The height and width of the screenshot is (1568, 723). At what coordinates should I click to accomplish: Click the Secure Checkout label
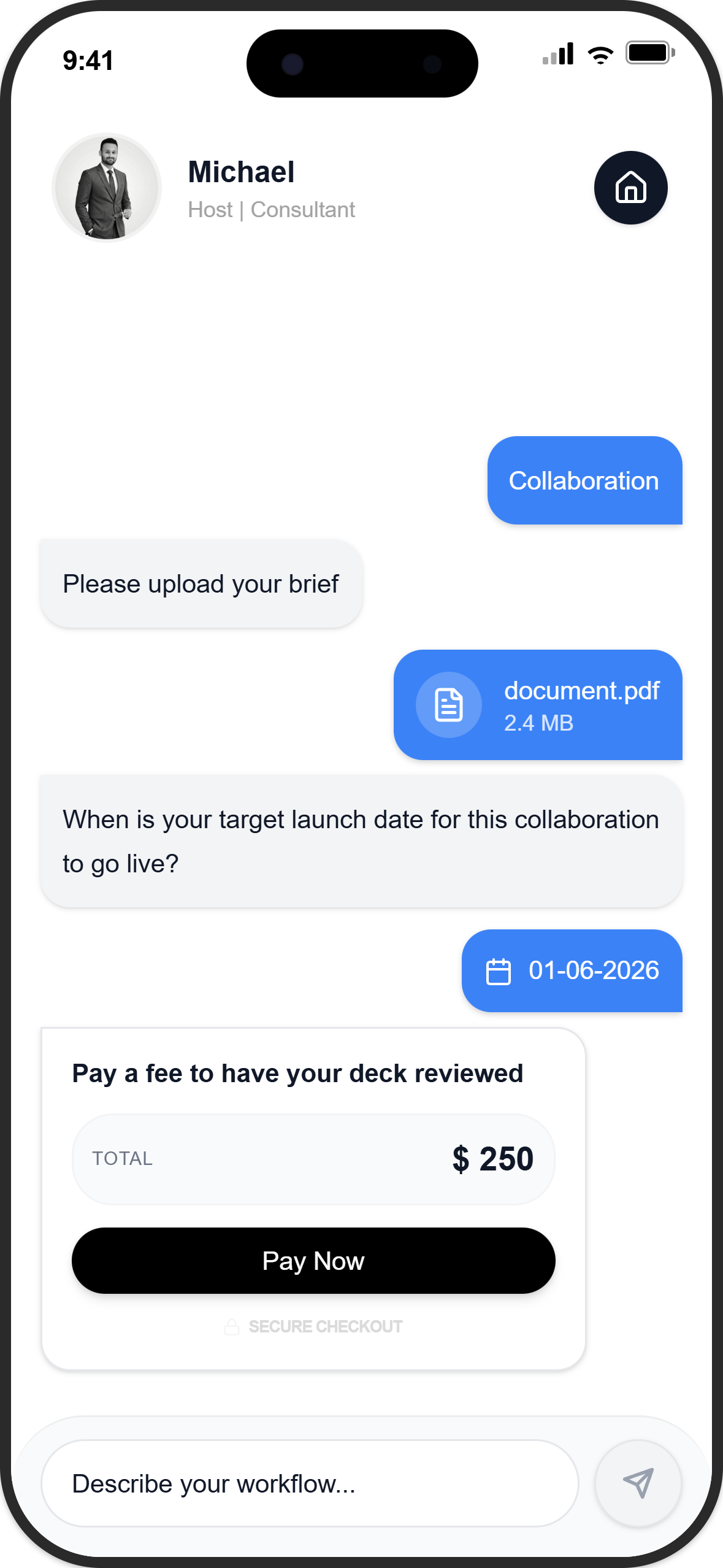pos(325,1326)
